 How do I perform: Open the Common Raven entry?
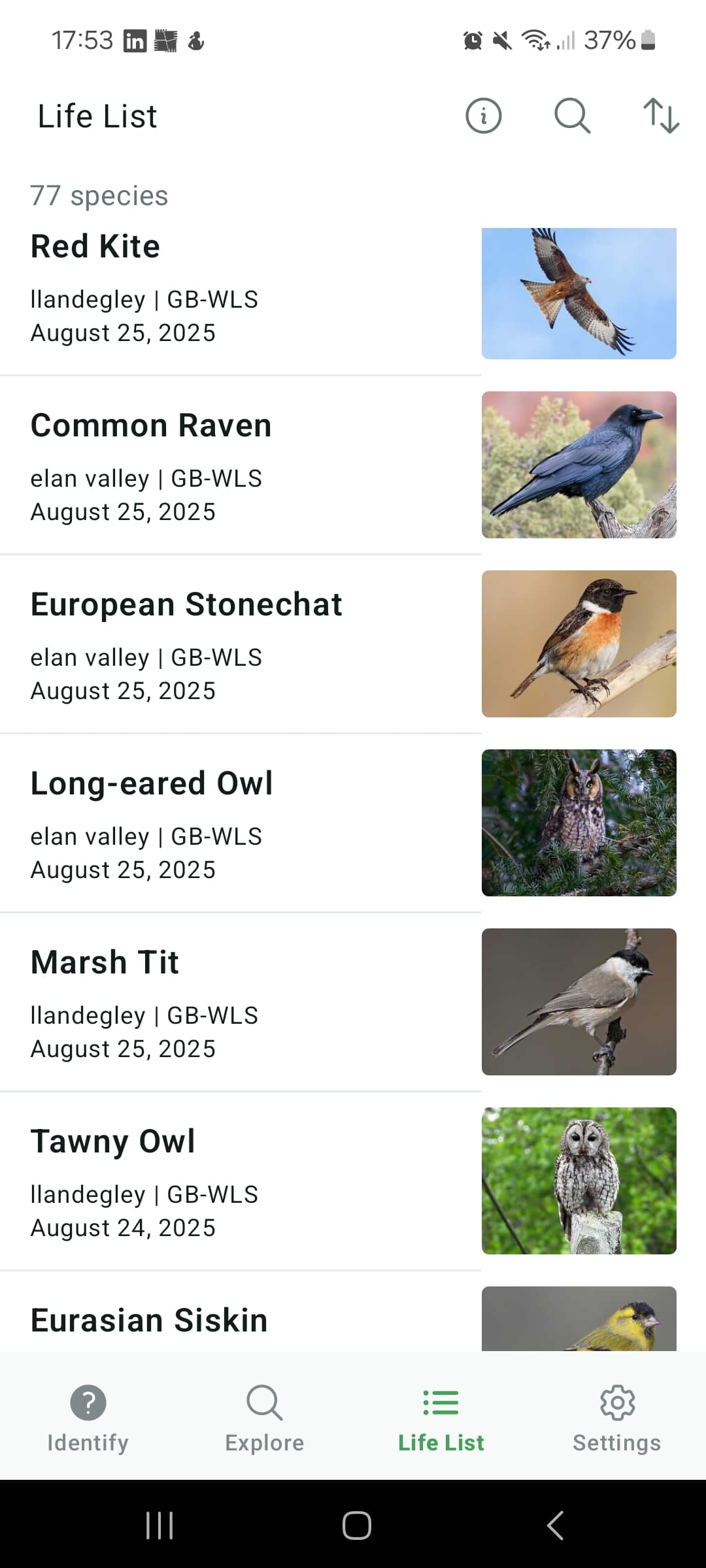[x=353, y=465]
